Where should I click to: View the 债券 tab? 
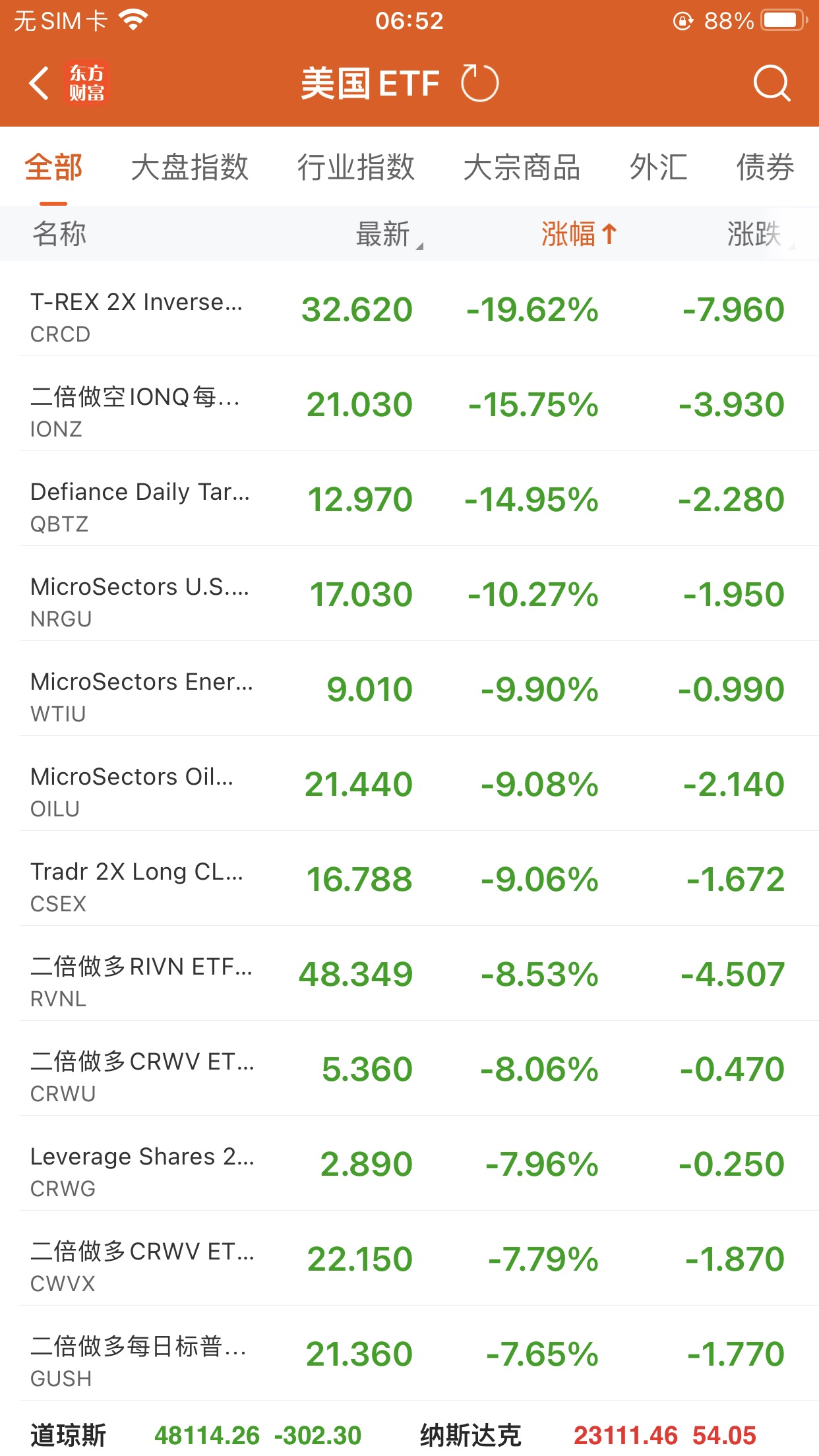[765, 167]
